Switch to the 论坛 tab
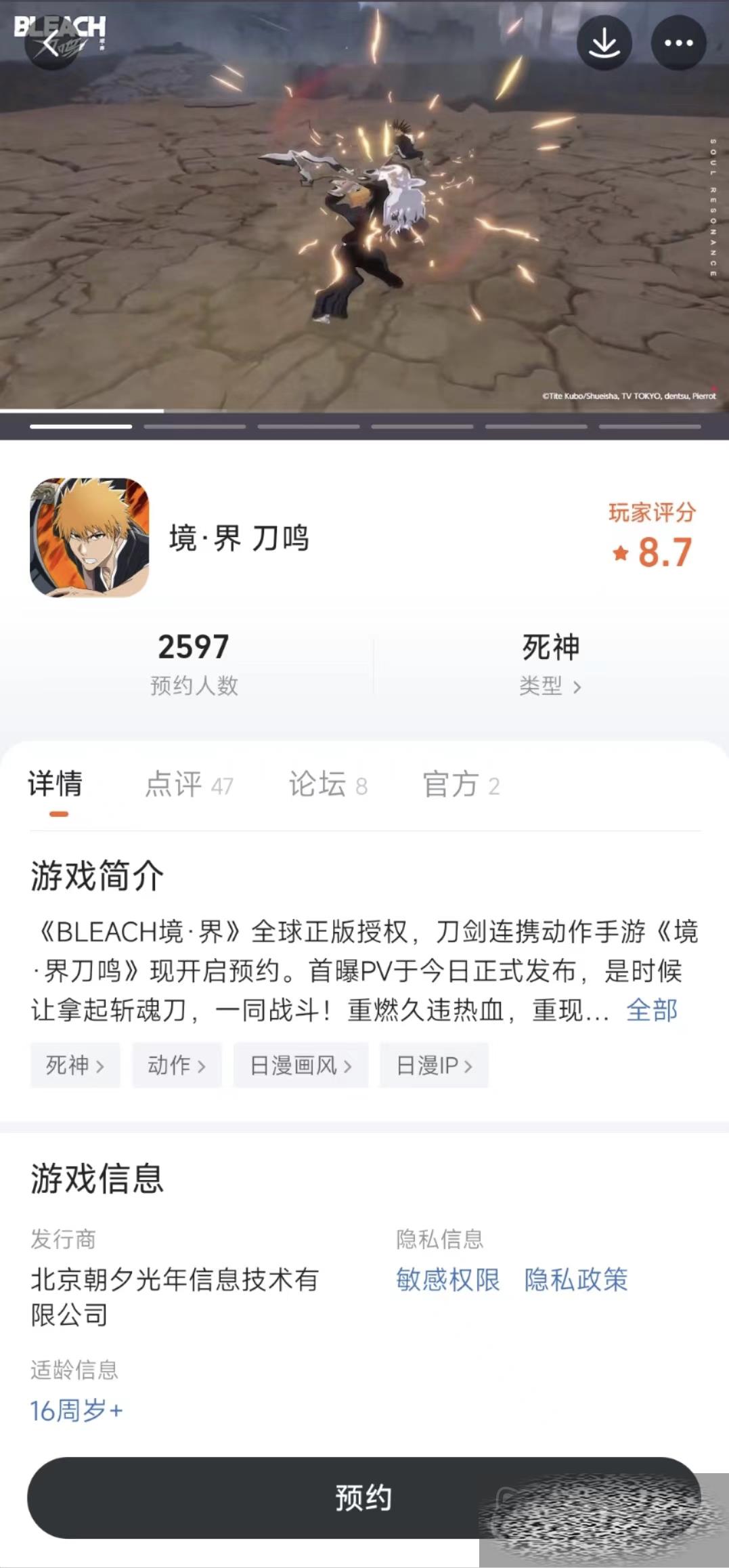729x1568 pixels. pyautogui.click(x=328, y=785)
